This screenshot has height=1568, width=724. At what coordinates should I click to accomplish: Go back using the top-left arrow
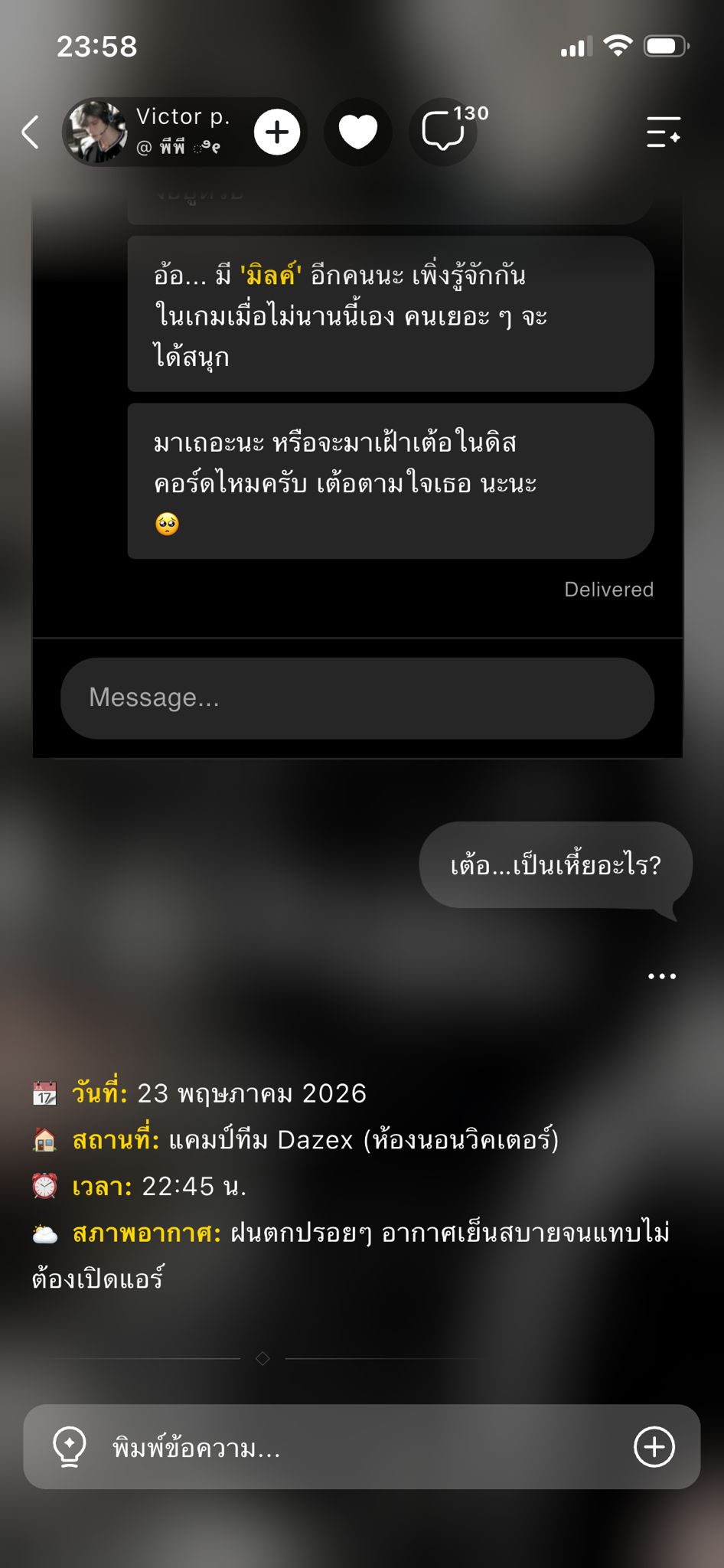31,132
